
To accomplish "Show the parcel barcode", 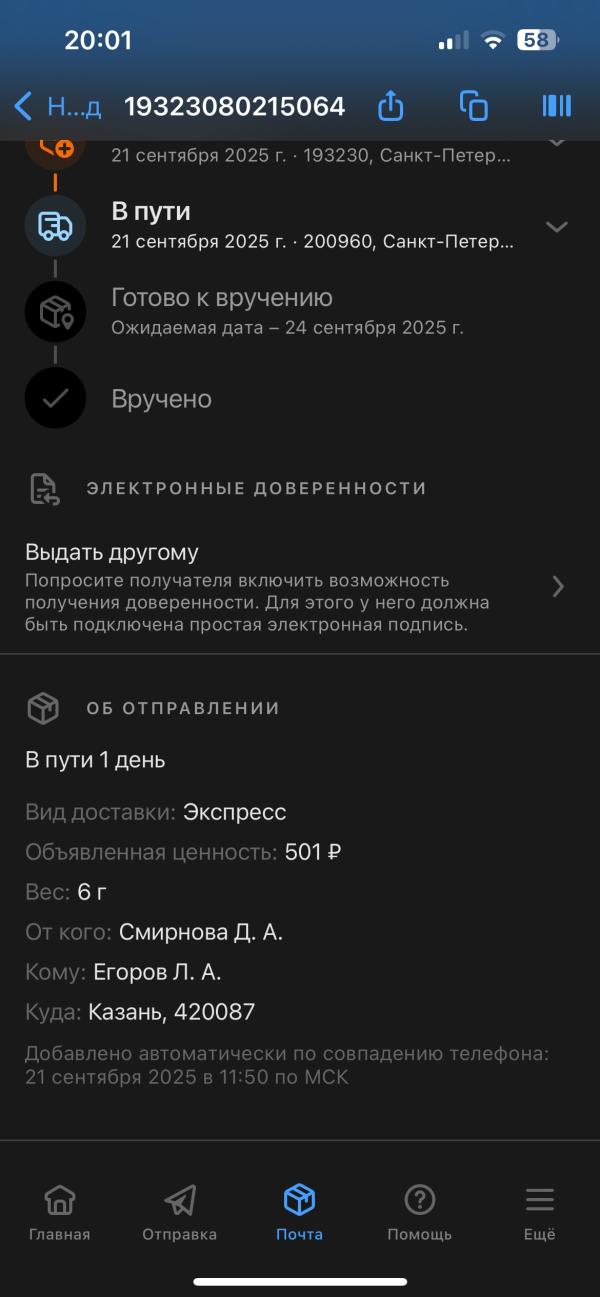I will click(x=557, y=106).
